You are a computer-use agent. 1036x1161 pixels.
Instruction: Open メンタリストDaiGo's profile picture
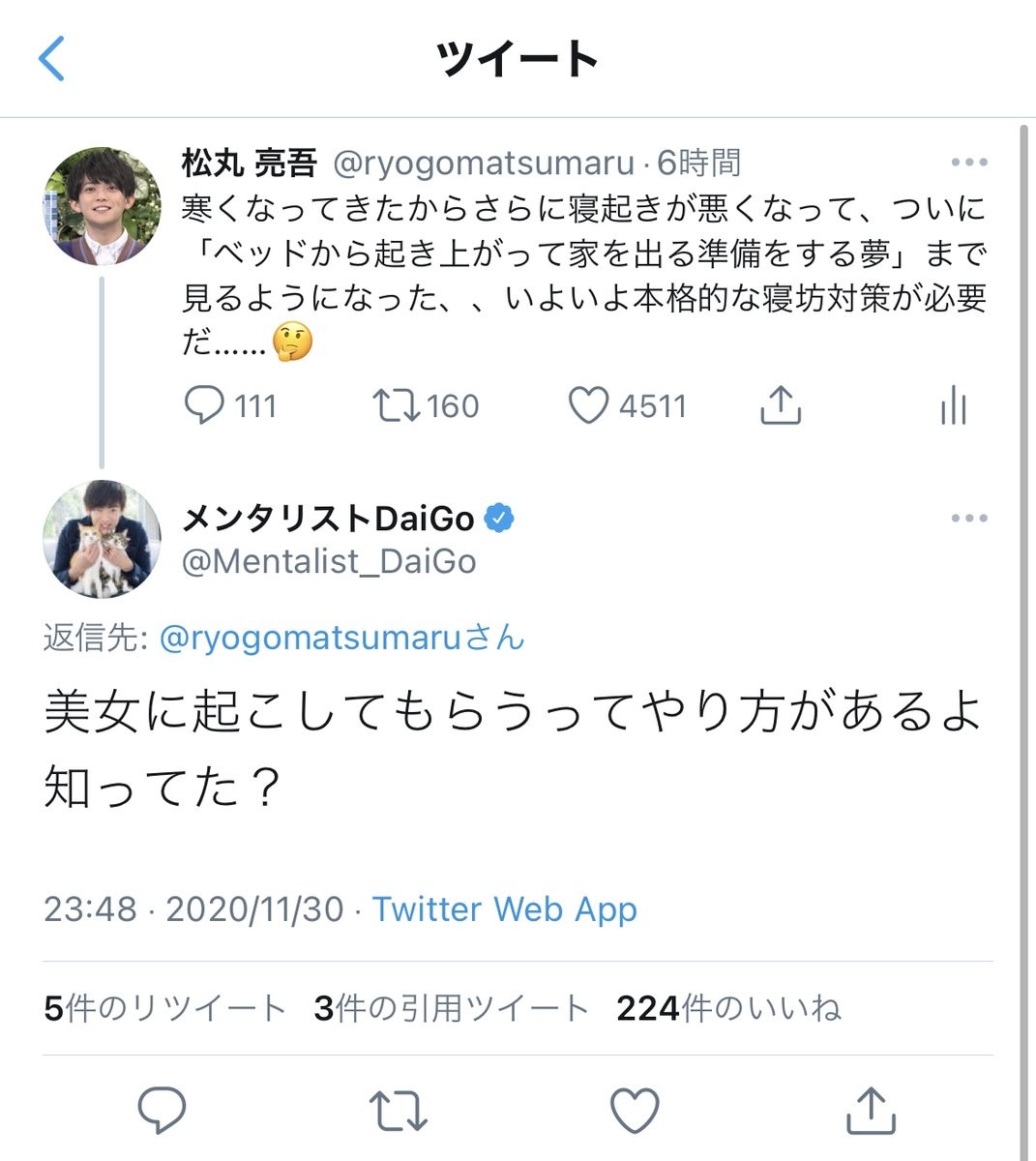pyautogui.click(x=102, y=540)
